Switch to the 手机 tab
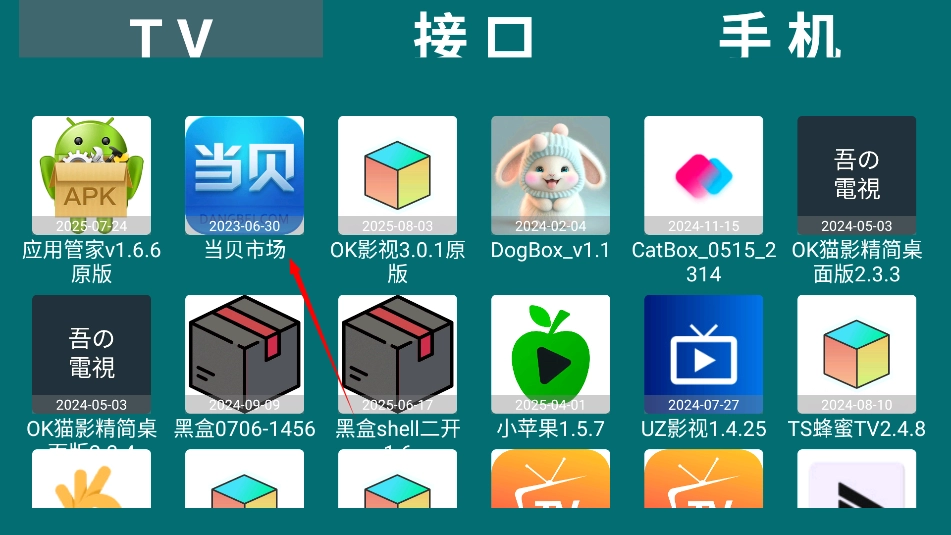The height and width of the screenshot is (535, 951). [780, 34]
